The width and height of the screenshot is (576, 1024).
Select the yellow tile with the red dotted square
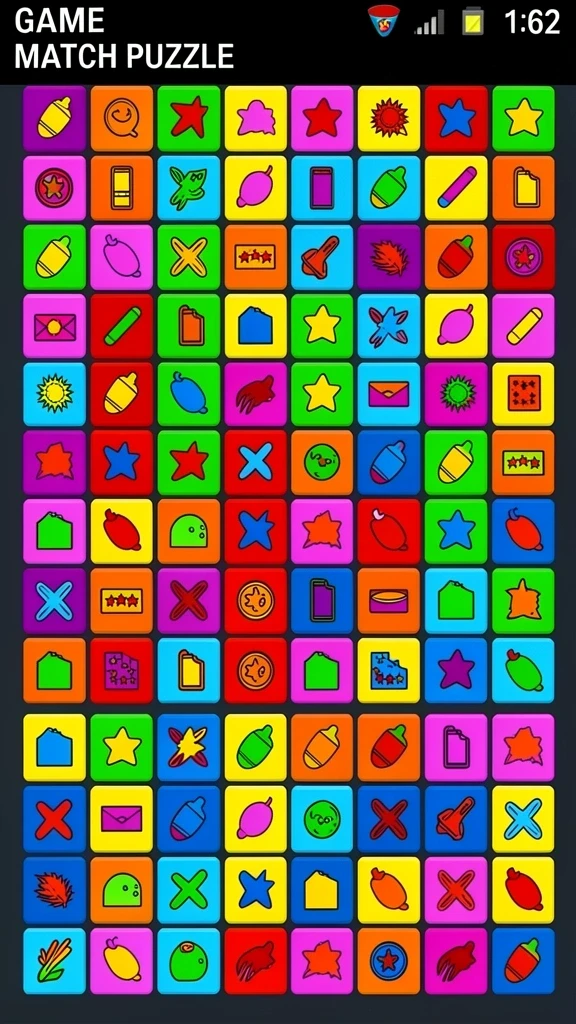pos(523,394)
